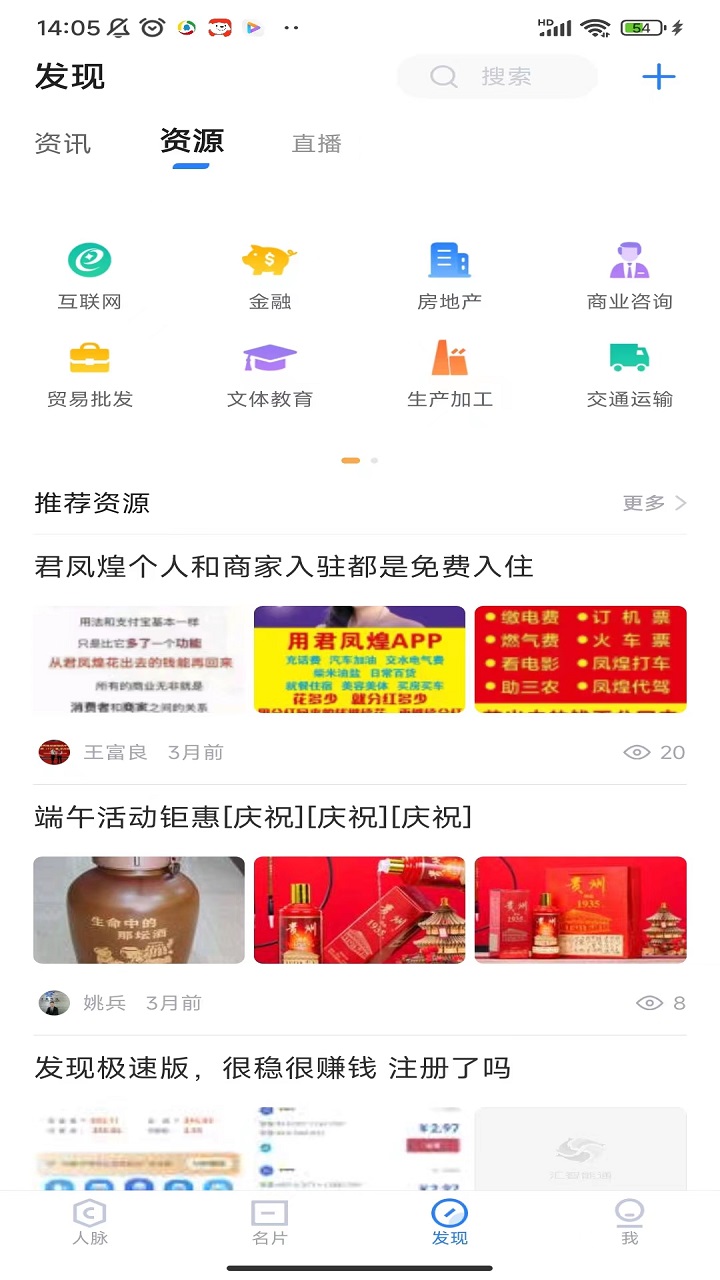Tap the second page indicator dot
720x1280 pixels.
pos(374,460)
